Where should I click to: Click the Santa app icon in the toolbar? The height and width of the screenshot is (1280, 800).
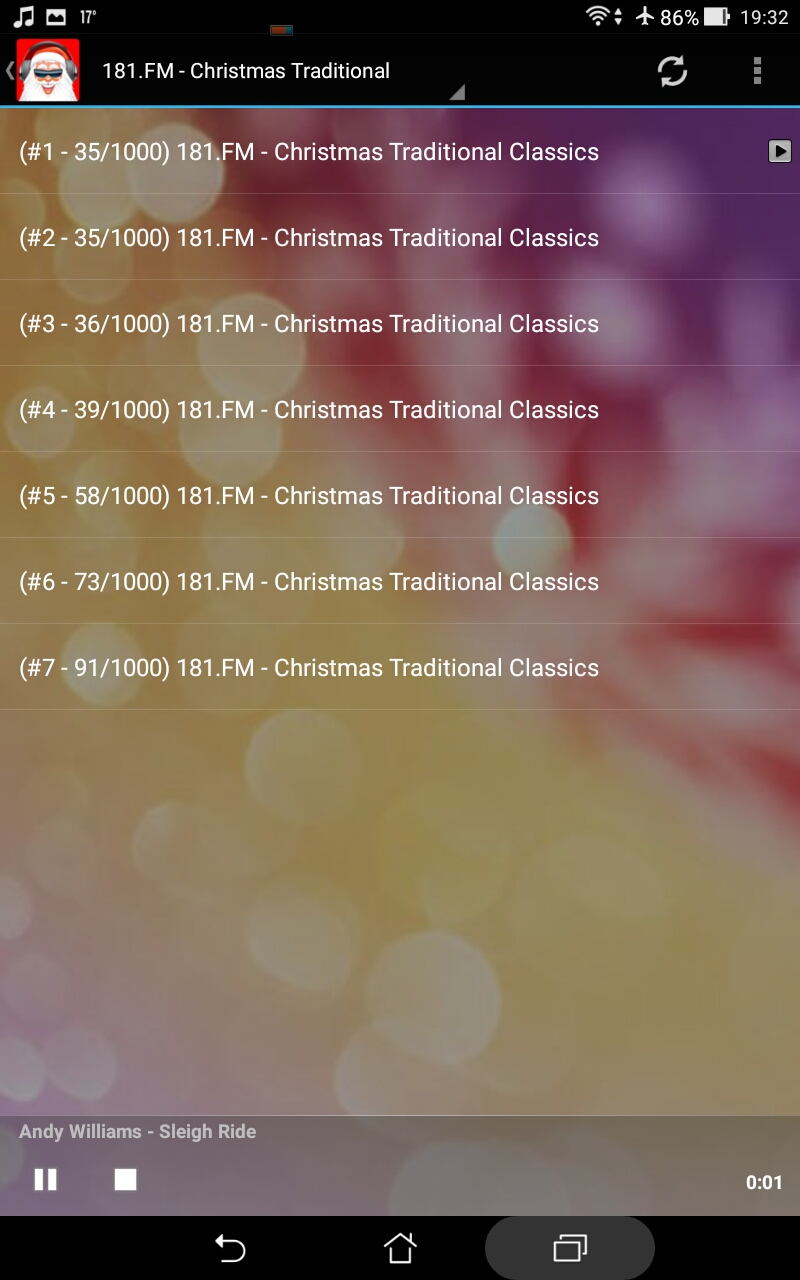pos(44,70)
